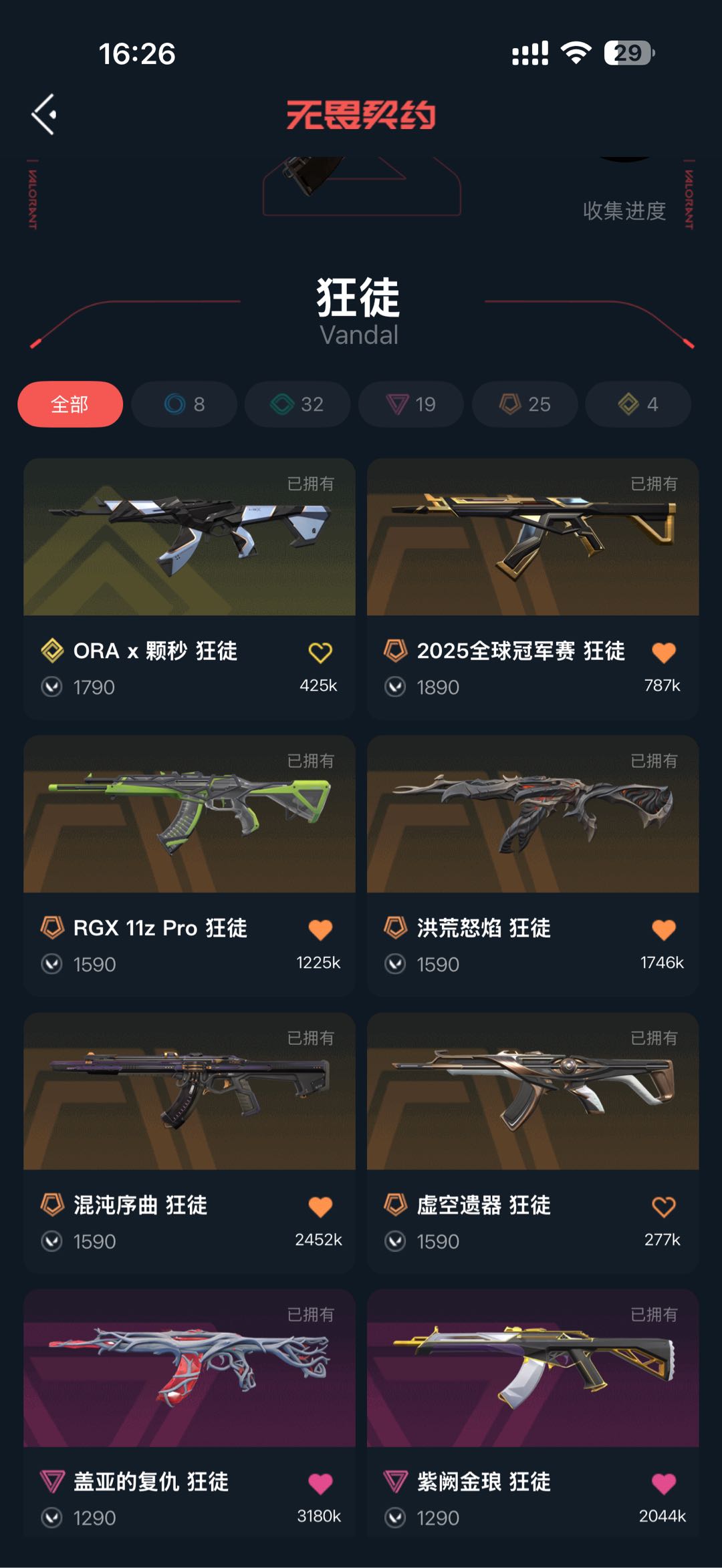Like the ORA x 颗秒 狂徒 skin

tap(320, 652)
